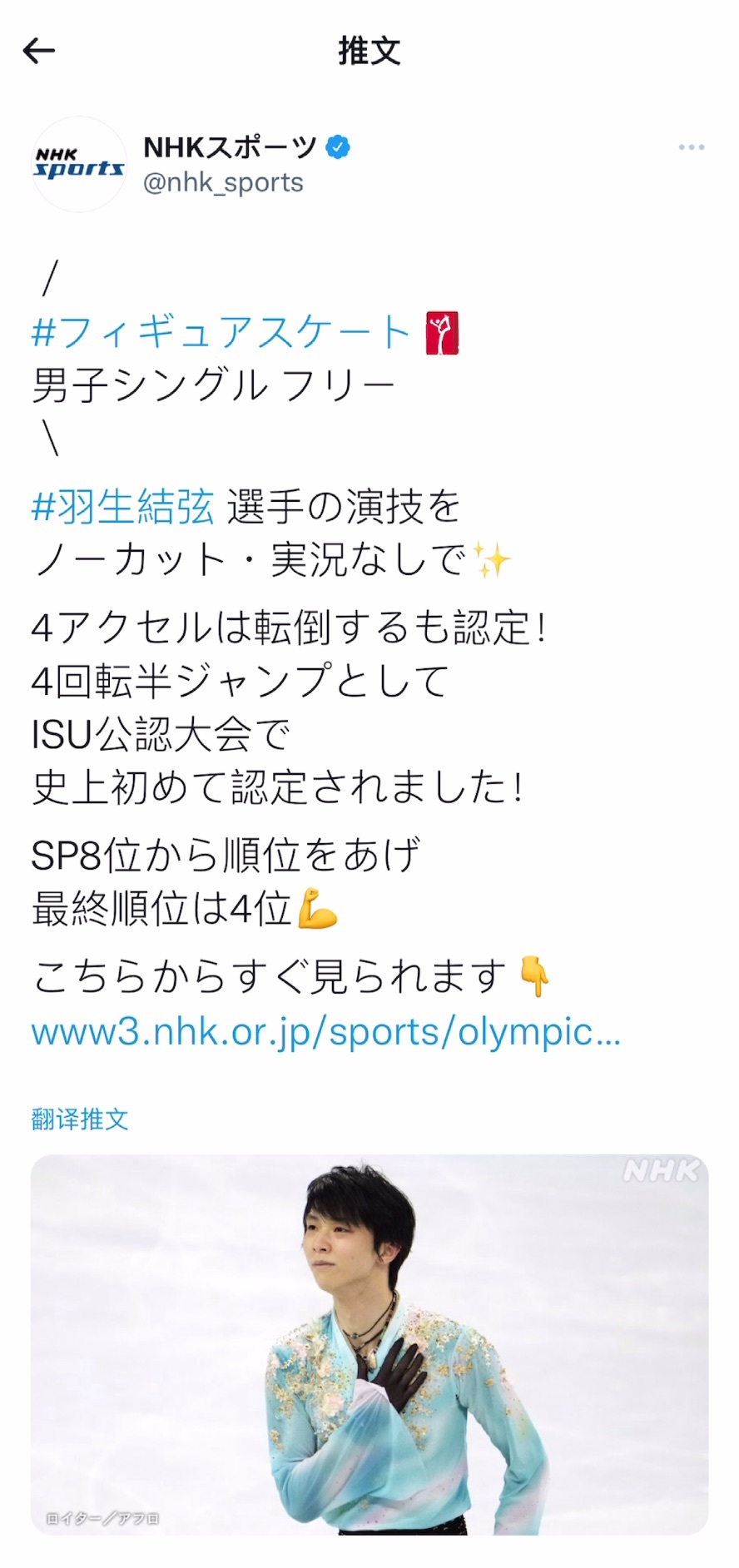Tap 翻译推文 to translate the tweet
This screenshot has width=739, height=1568.
(80, 1119)
